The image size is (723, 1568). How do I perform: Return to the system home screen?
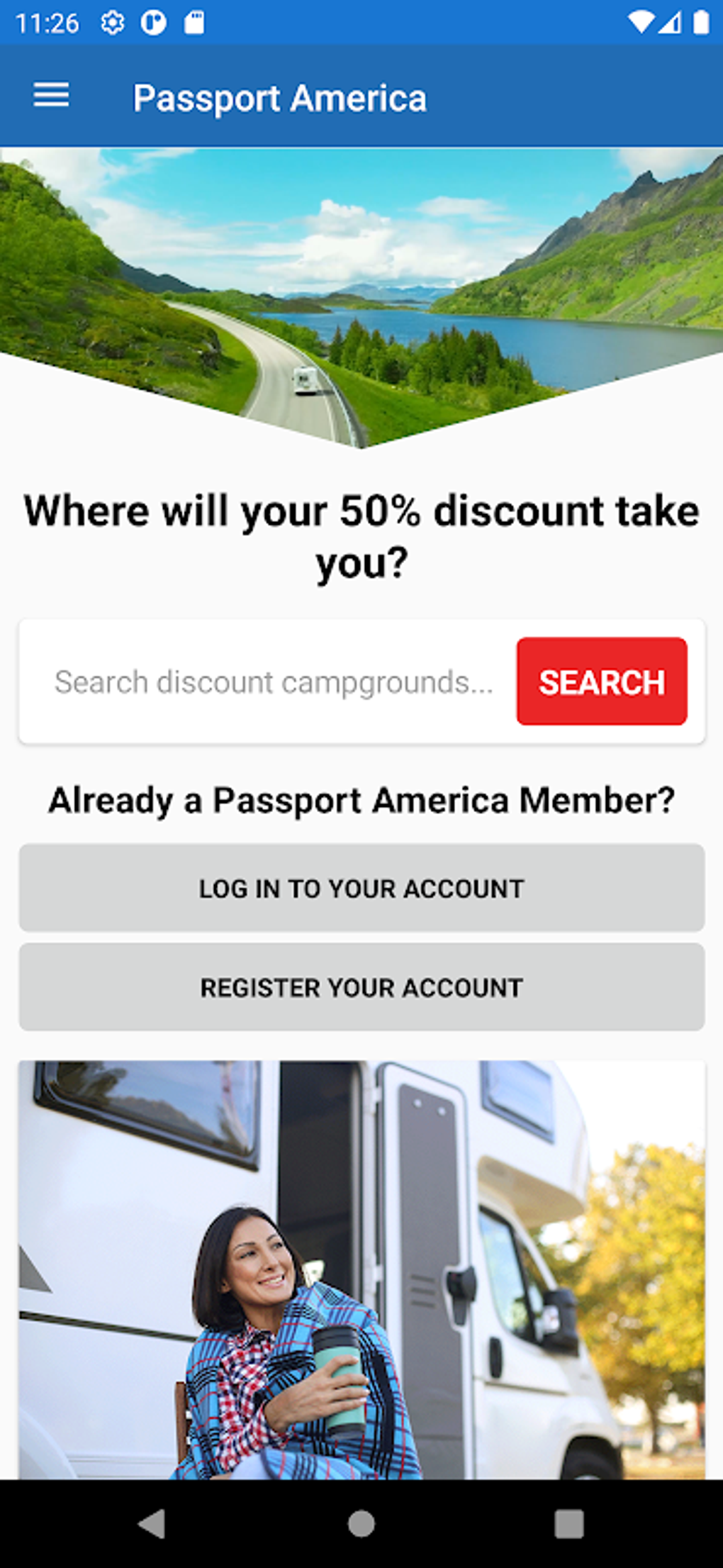point(361,1523)
